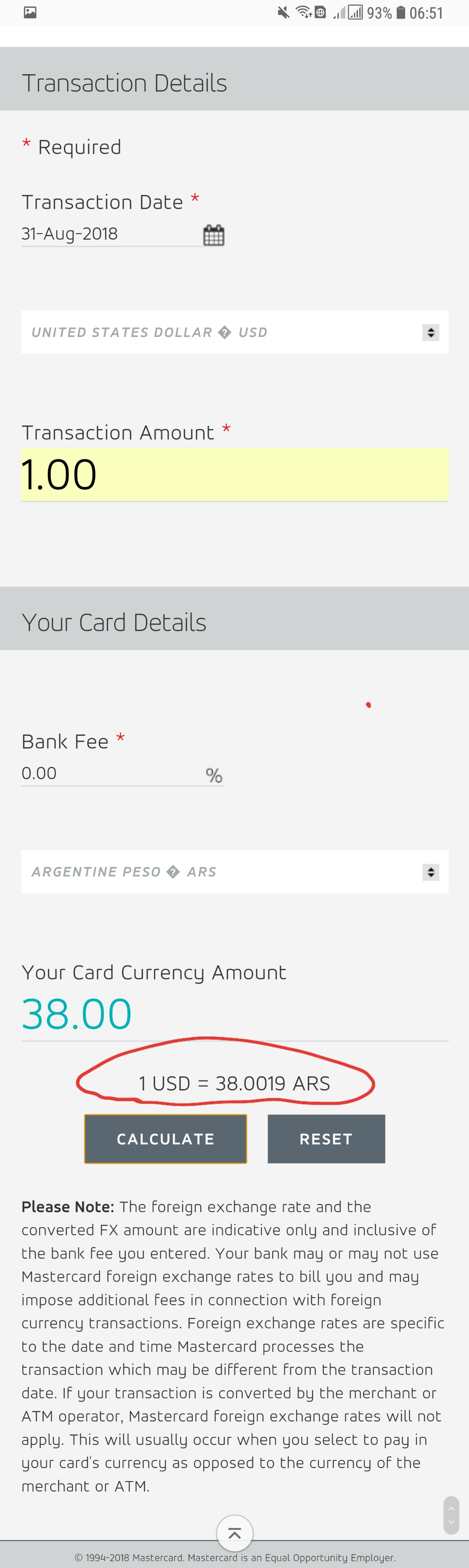Open the Argentine Peso card currency dropdown

click(x=234, y=872)
